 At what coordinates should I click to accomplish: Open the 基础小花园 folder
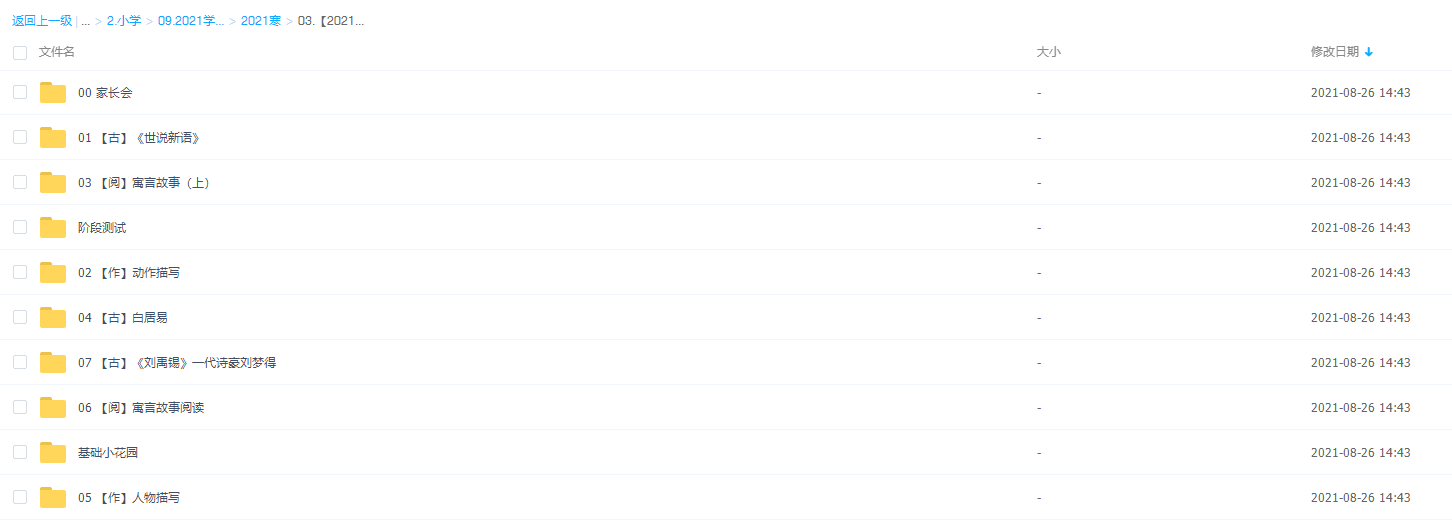[108, 453]
